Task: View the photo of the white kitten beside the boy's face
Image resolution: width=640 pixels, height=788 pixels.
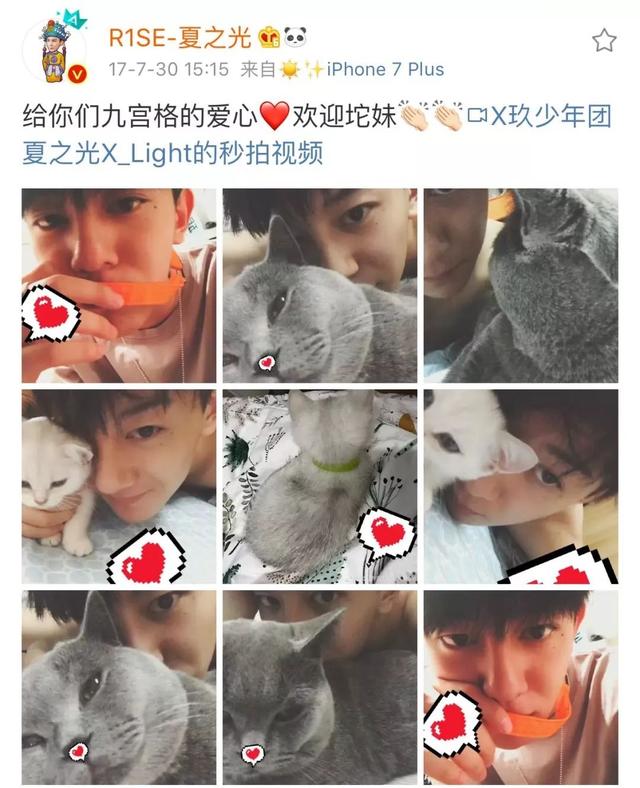Action: [118, 486]
